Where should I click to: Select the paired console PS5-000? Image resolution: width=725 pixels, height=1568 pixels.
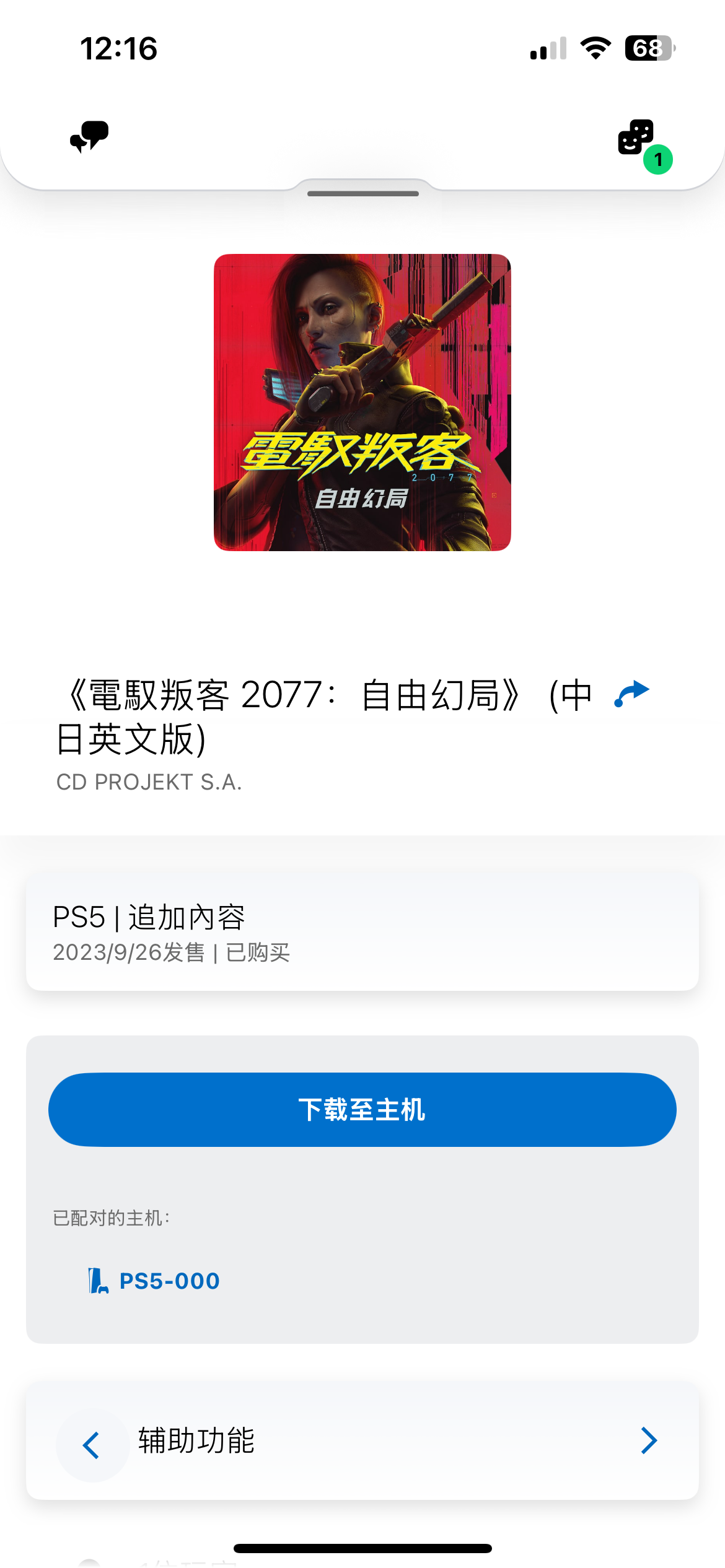click(x=155, y=1281)
